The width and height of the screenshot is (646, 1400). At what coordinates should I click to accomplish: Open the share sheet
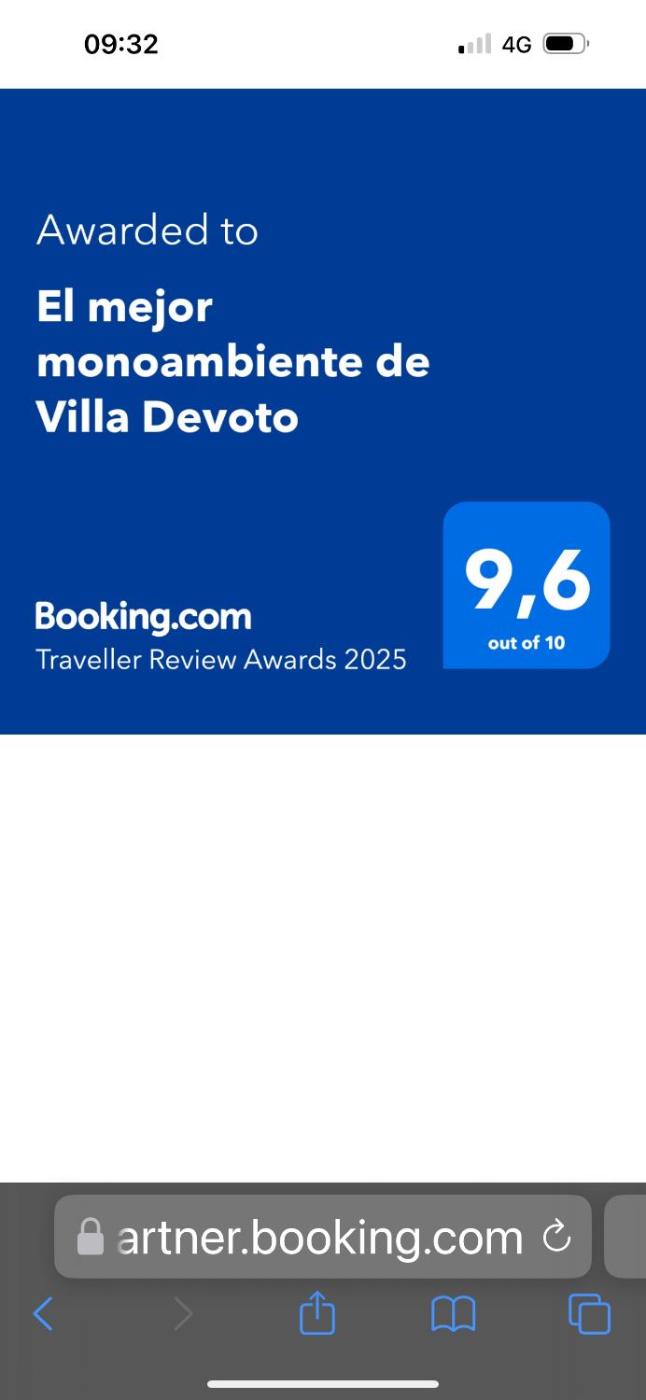(x=317, y=1313)
